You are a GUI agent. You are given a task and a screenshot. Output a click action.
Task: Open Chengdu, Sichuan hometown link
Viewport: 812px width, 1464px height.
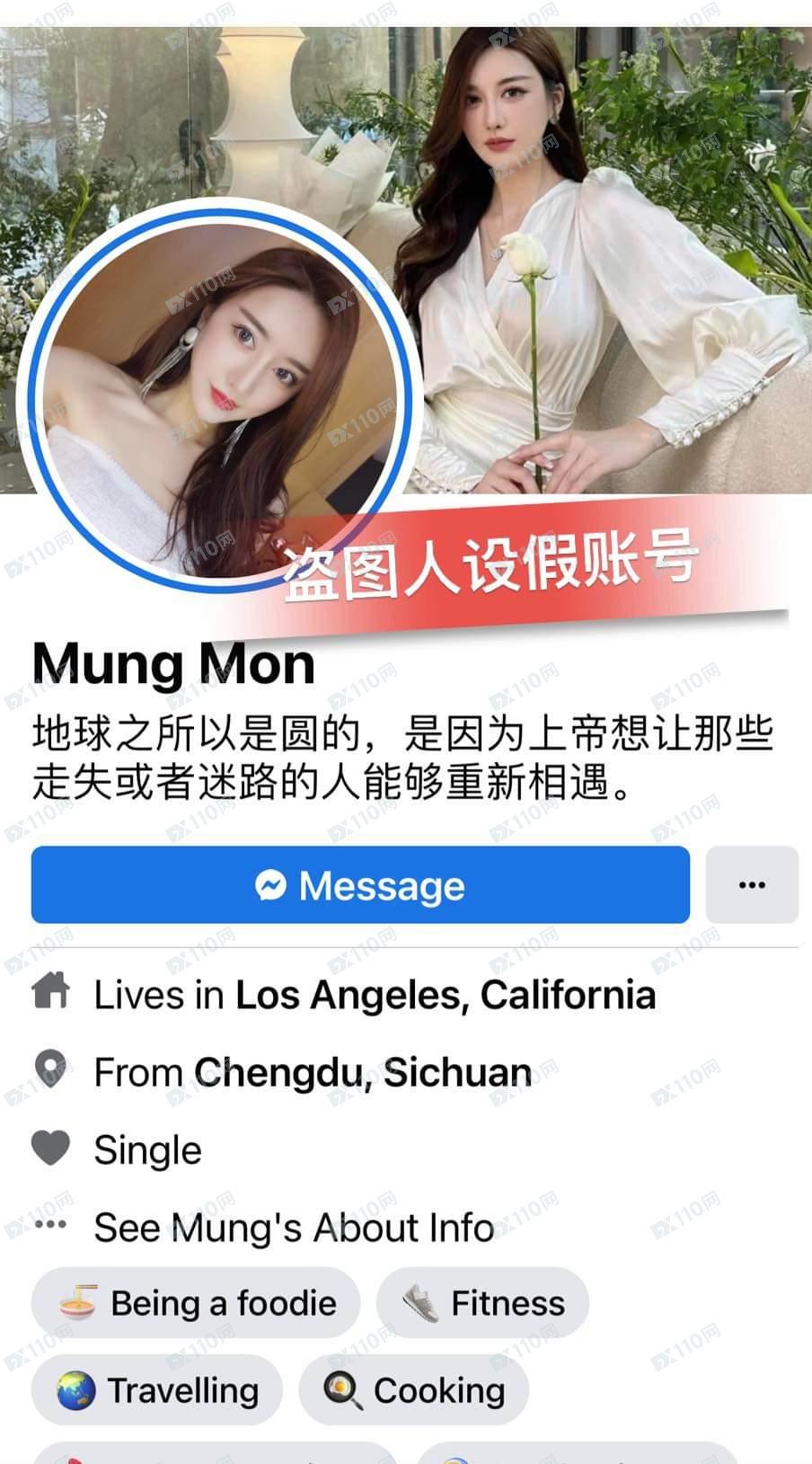pyautogui.click(x=363, y=1073)
